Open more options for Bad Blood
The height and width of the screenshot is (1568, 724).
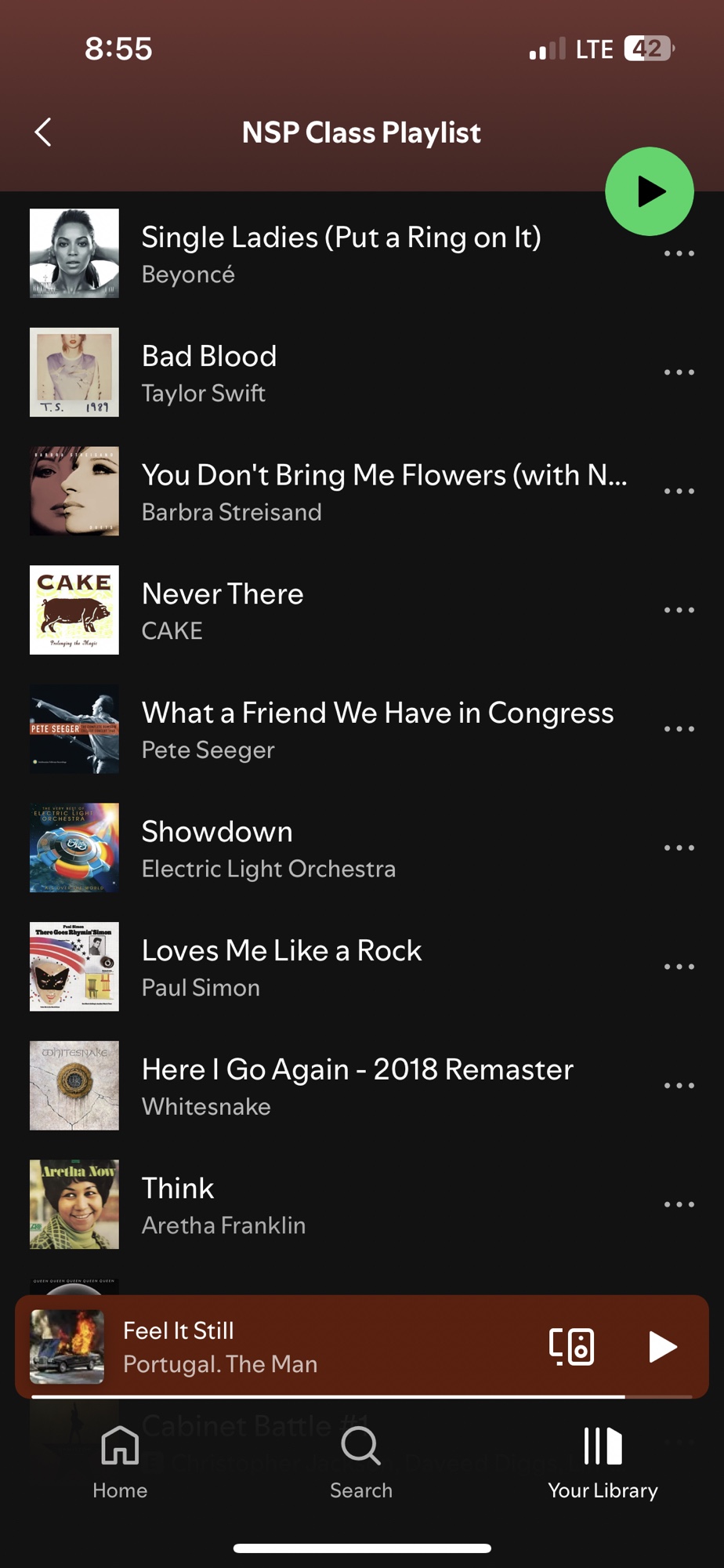(679, 372)
